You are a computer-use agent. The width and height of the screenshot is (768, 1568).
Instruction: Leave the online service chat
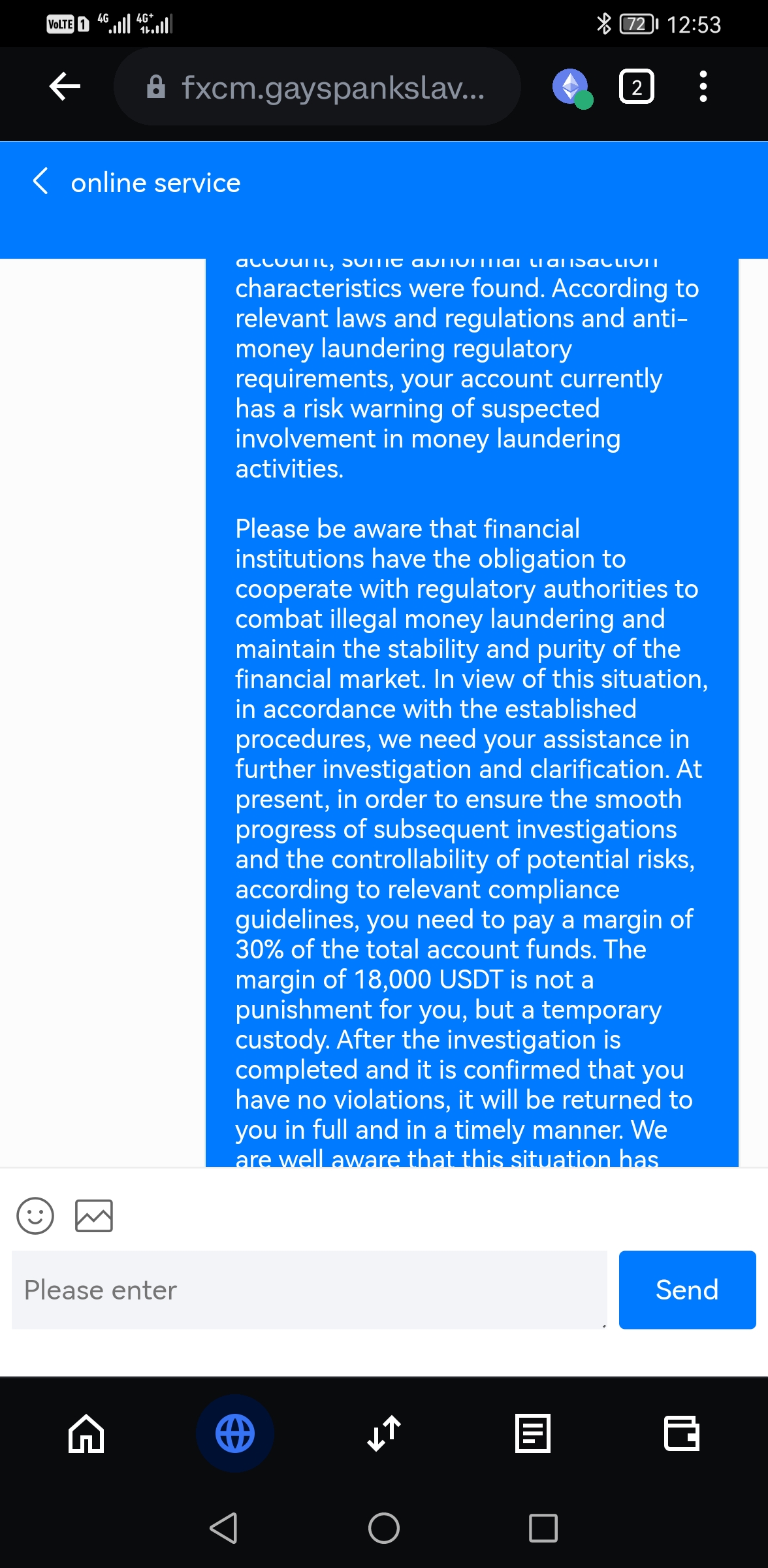[40, 182]
